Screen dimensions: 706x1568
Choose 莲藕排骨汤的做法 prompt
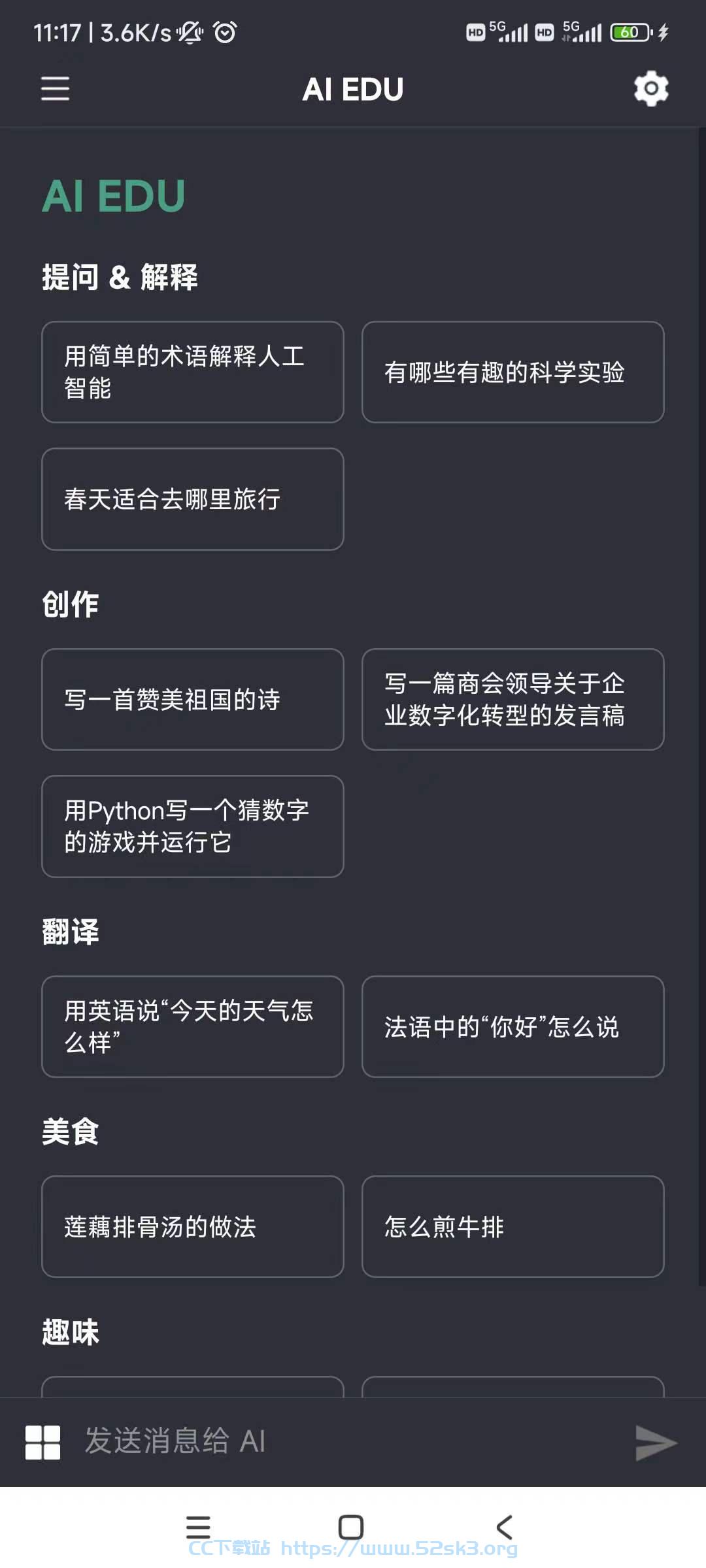click(193, 1226)
